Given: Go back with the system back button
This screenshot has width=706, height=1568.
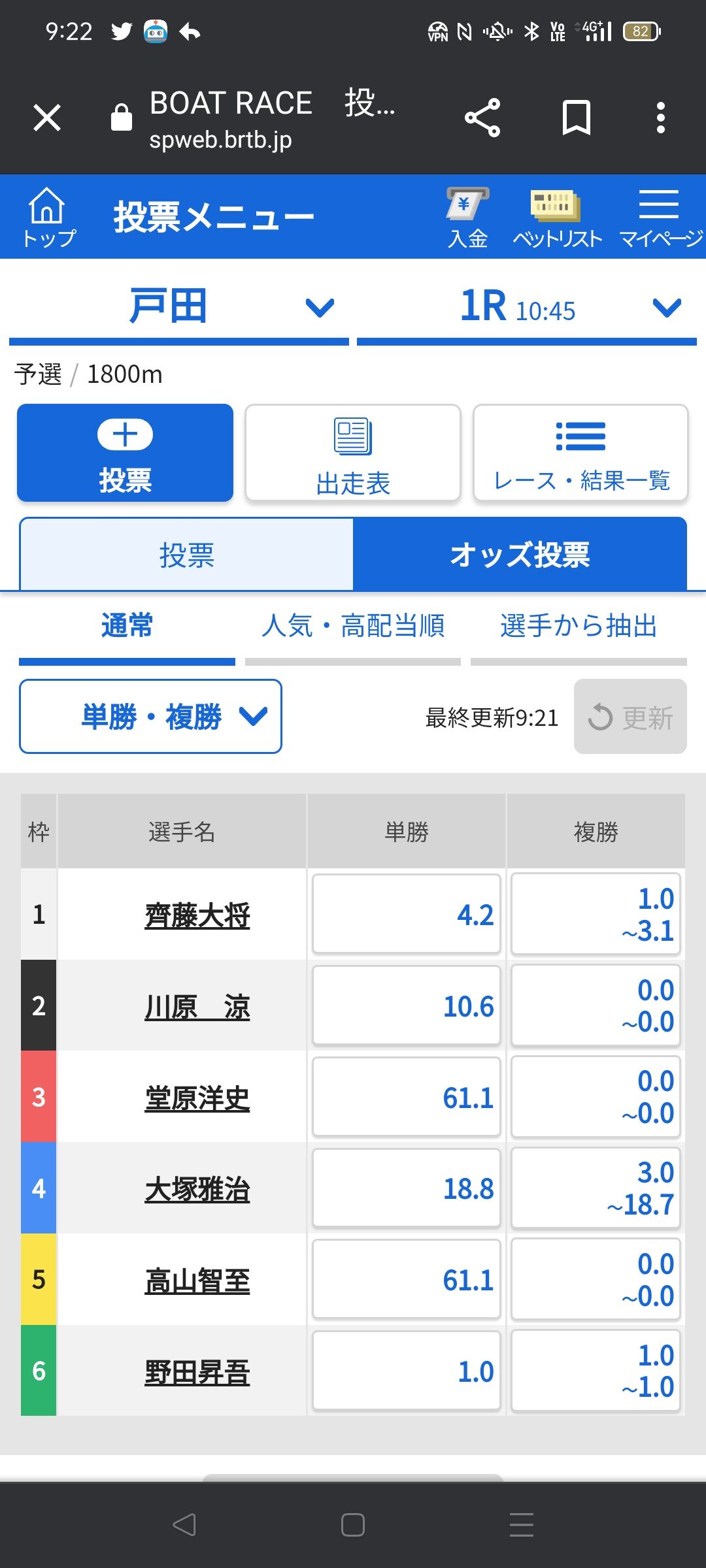Looking at the screenshot, I should pyautogui.click(x=184, y=1525).
